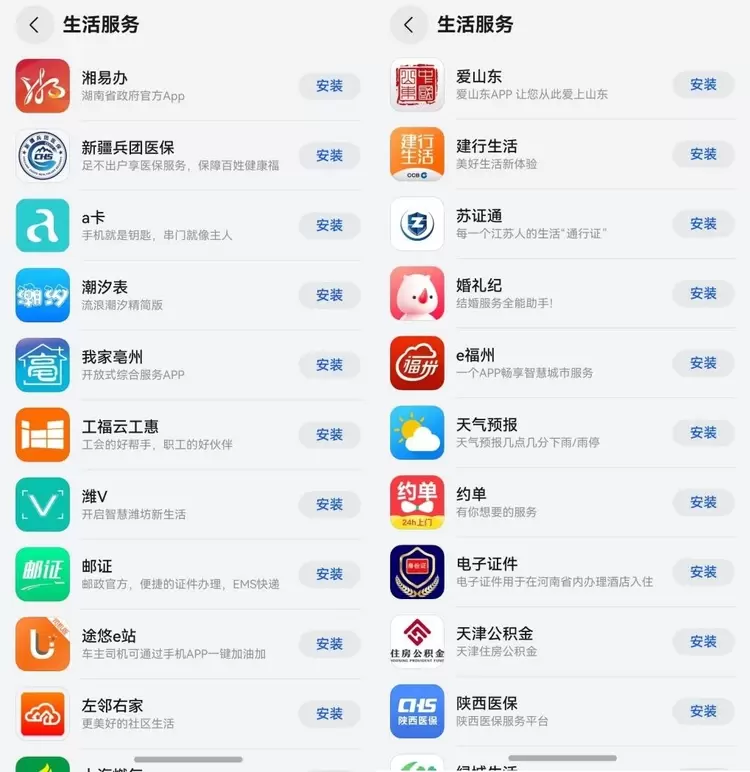Install the 陕西医保 app
This screenshot has height=772, width=750.
(x=703, y=711)
